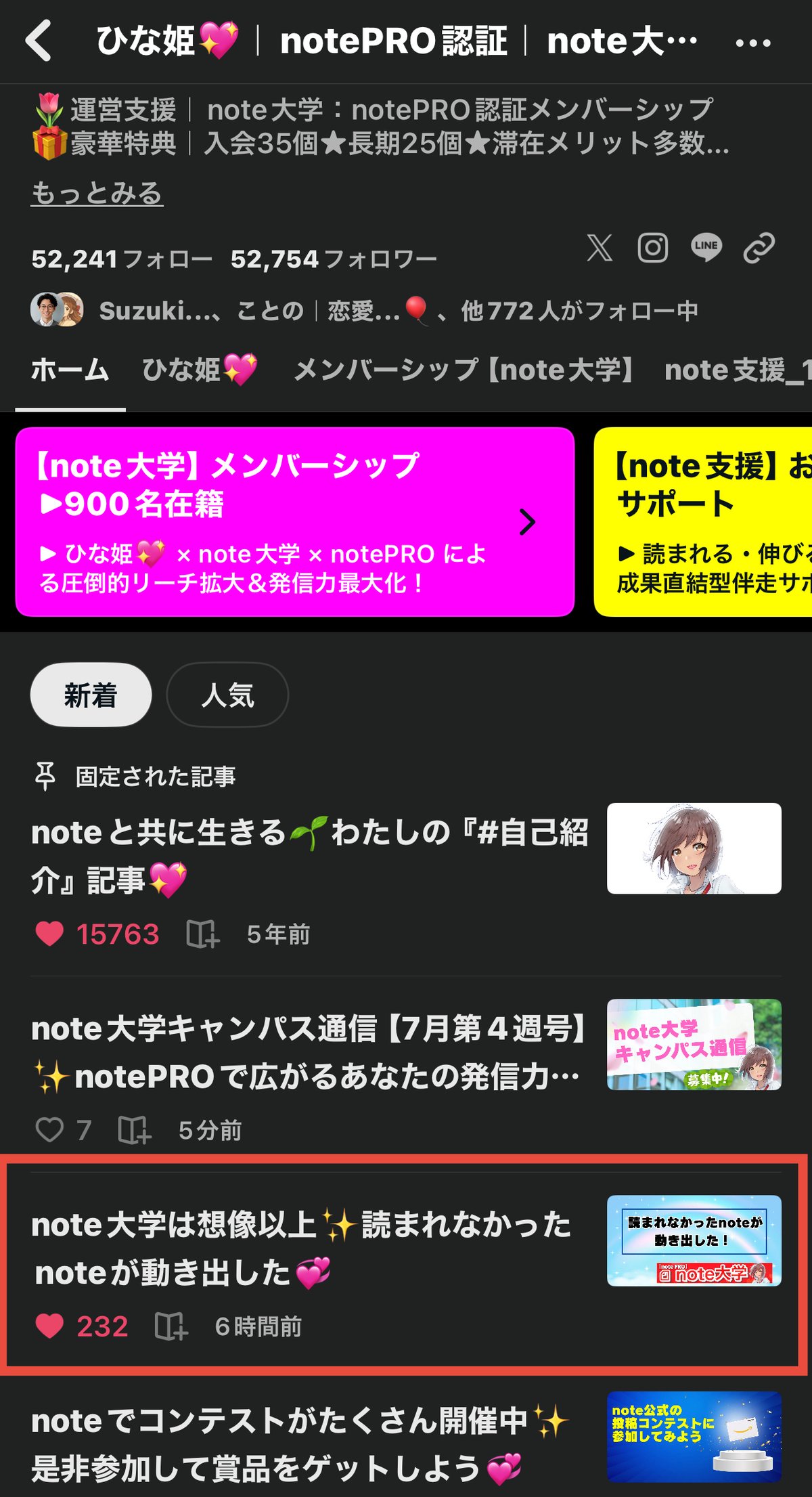The width and height of the screenshot is (812, 1497).
Task: Open the three-dot options menu icon
Action: pos(754,42)
